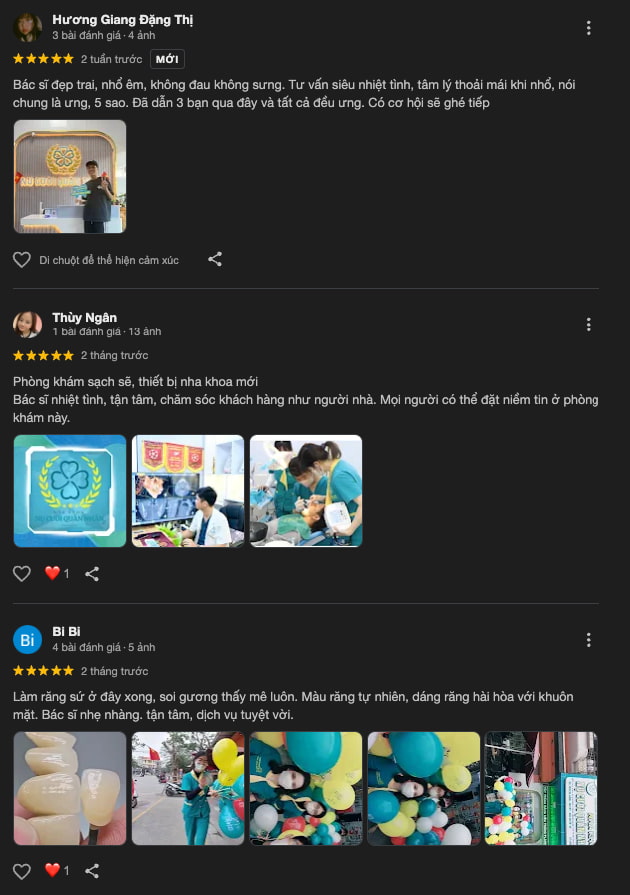Open overflow menu on Thùy Ngân's review
Image resolution: width=630 pixels, height=895 pixels.
pyautogui.click(x=588, y=324)
